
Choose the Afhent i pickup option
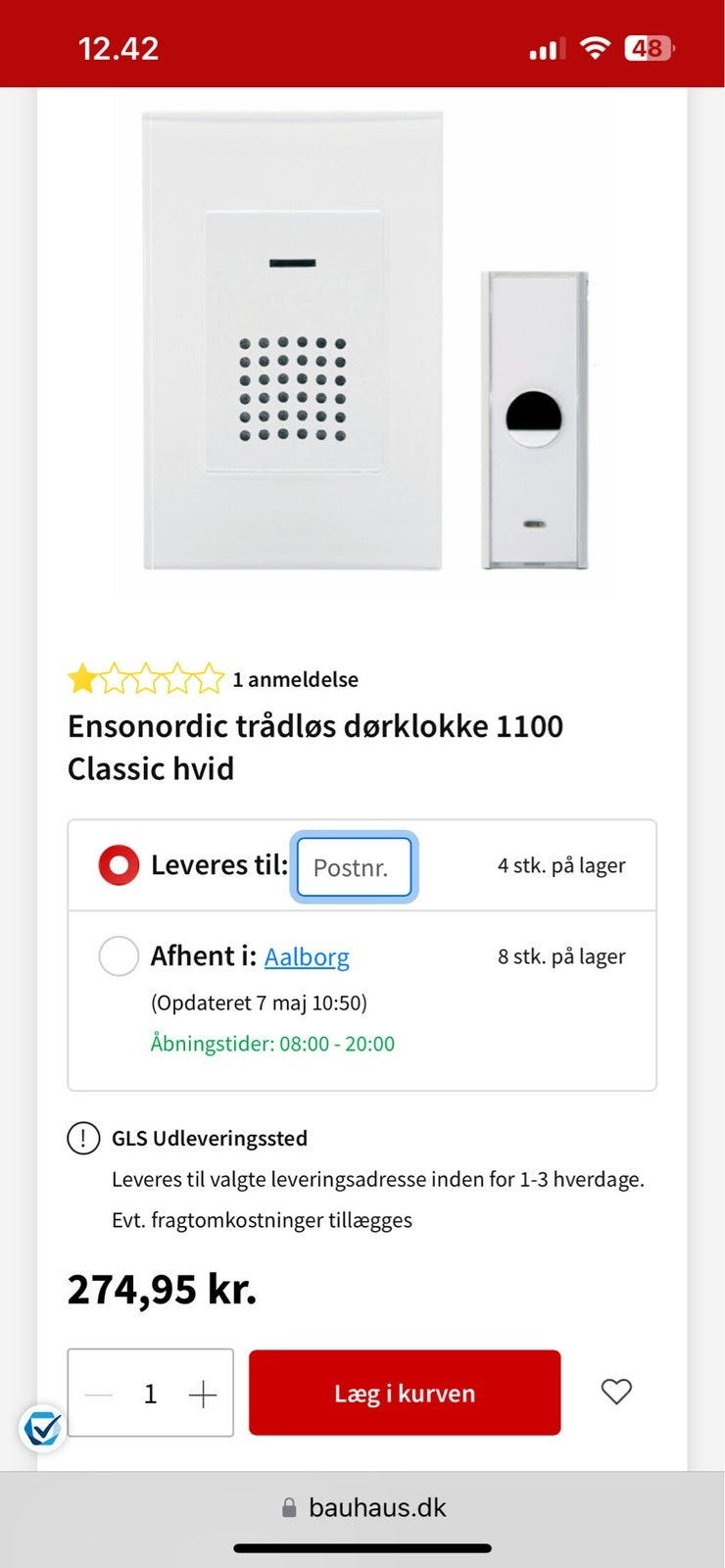pyautogui.click(x=119, y=955)
